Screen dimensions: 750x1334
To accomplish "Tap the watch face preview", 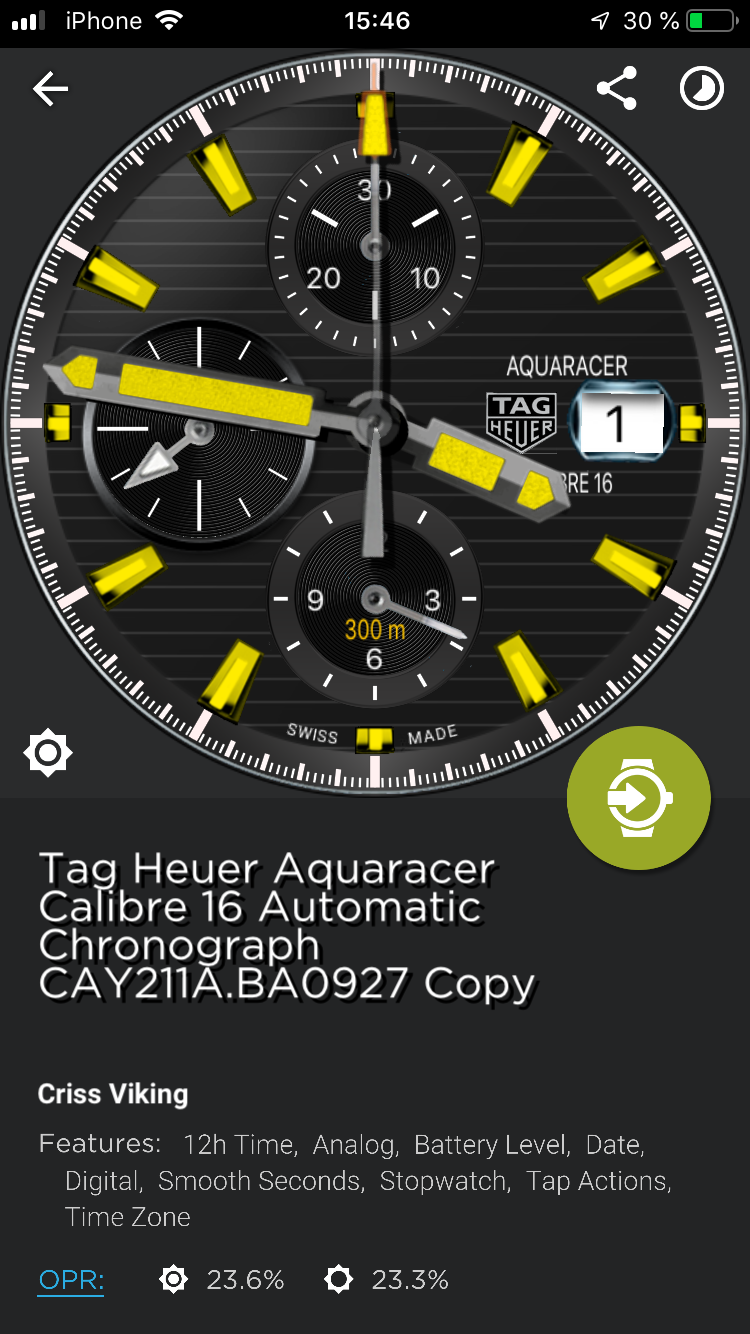I will tap(375, 423).
